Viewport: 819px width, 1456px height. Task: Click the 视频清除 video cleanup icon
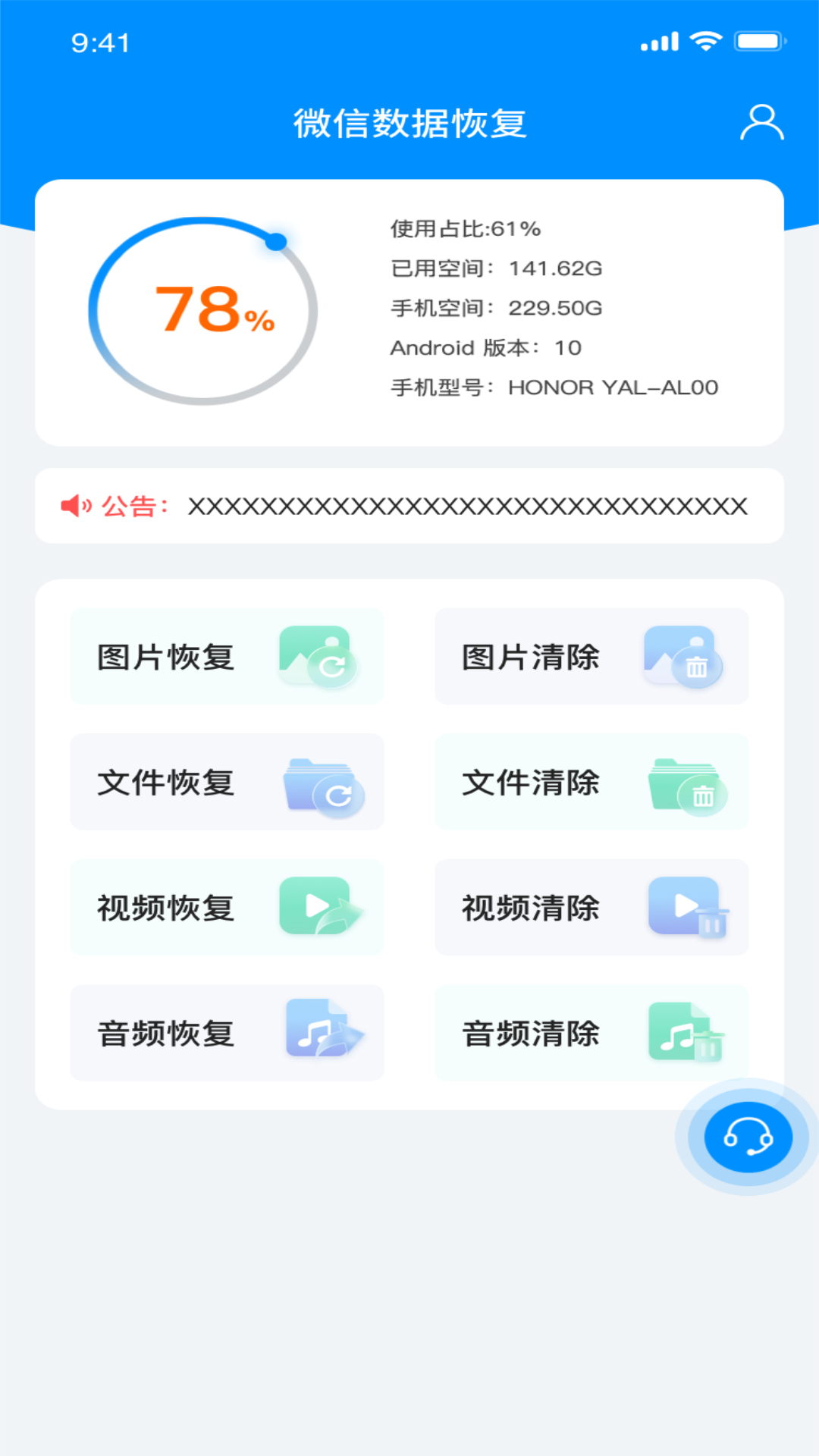click(x=687, y=908)
